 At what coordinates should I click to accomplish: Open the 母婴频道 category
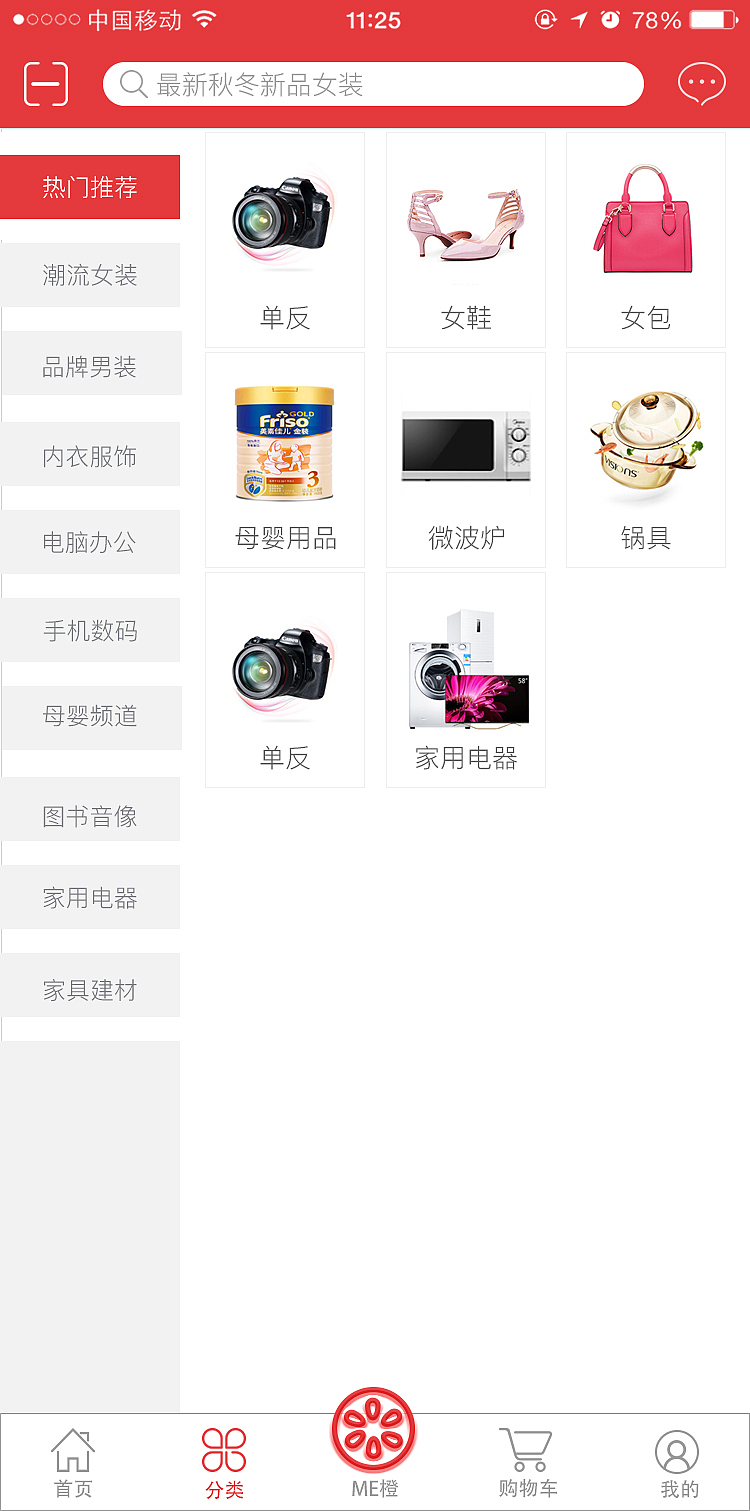coord(89,717)
